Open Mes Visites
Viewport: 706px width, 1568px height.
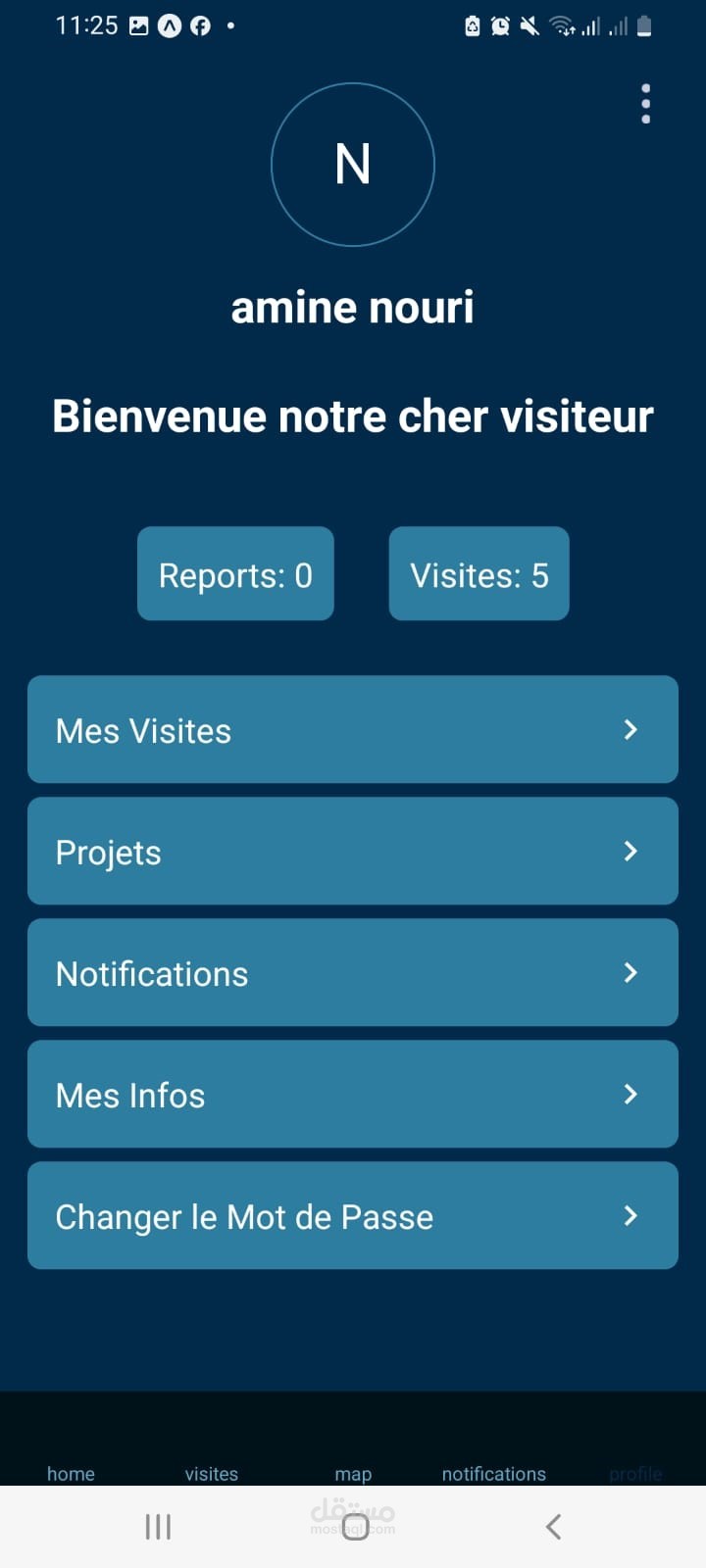[x=353, y=730]
